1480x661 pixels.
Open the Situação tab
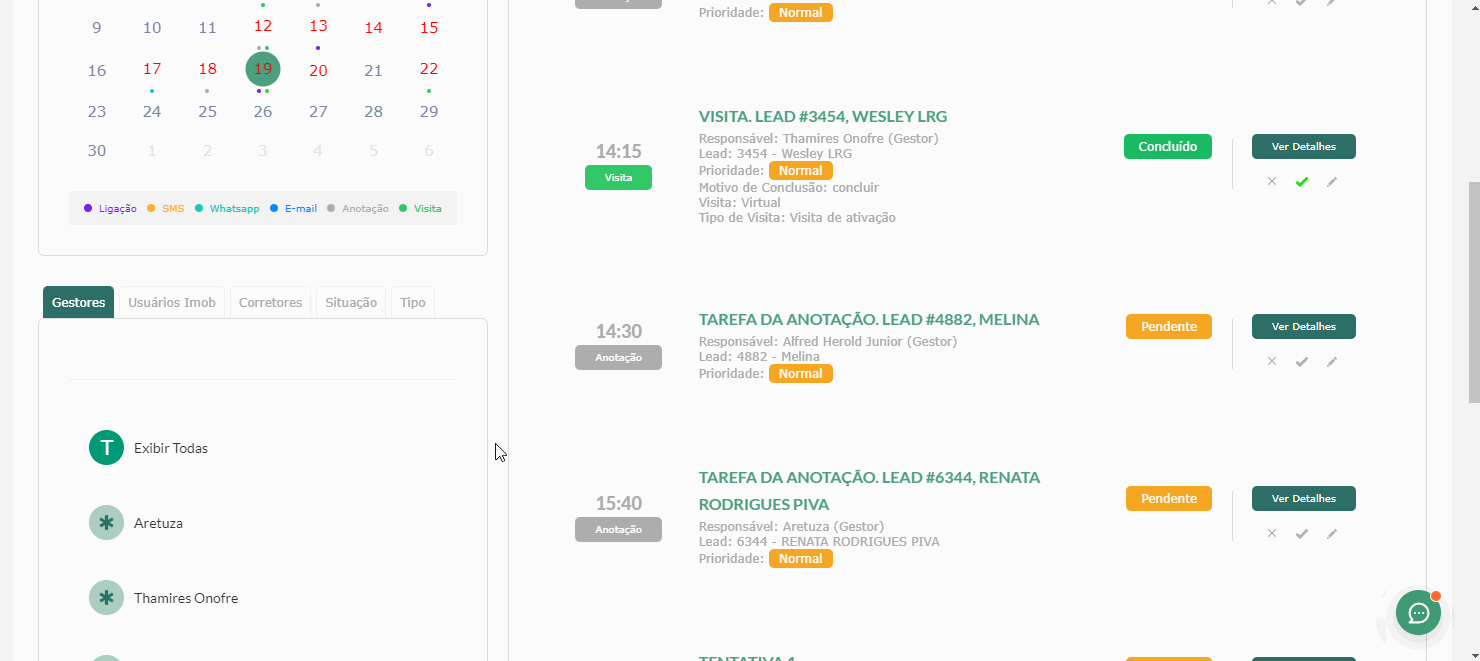(351, 302)
